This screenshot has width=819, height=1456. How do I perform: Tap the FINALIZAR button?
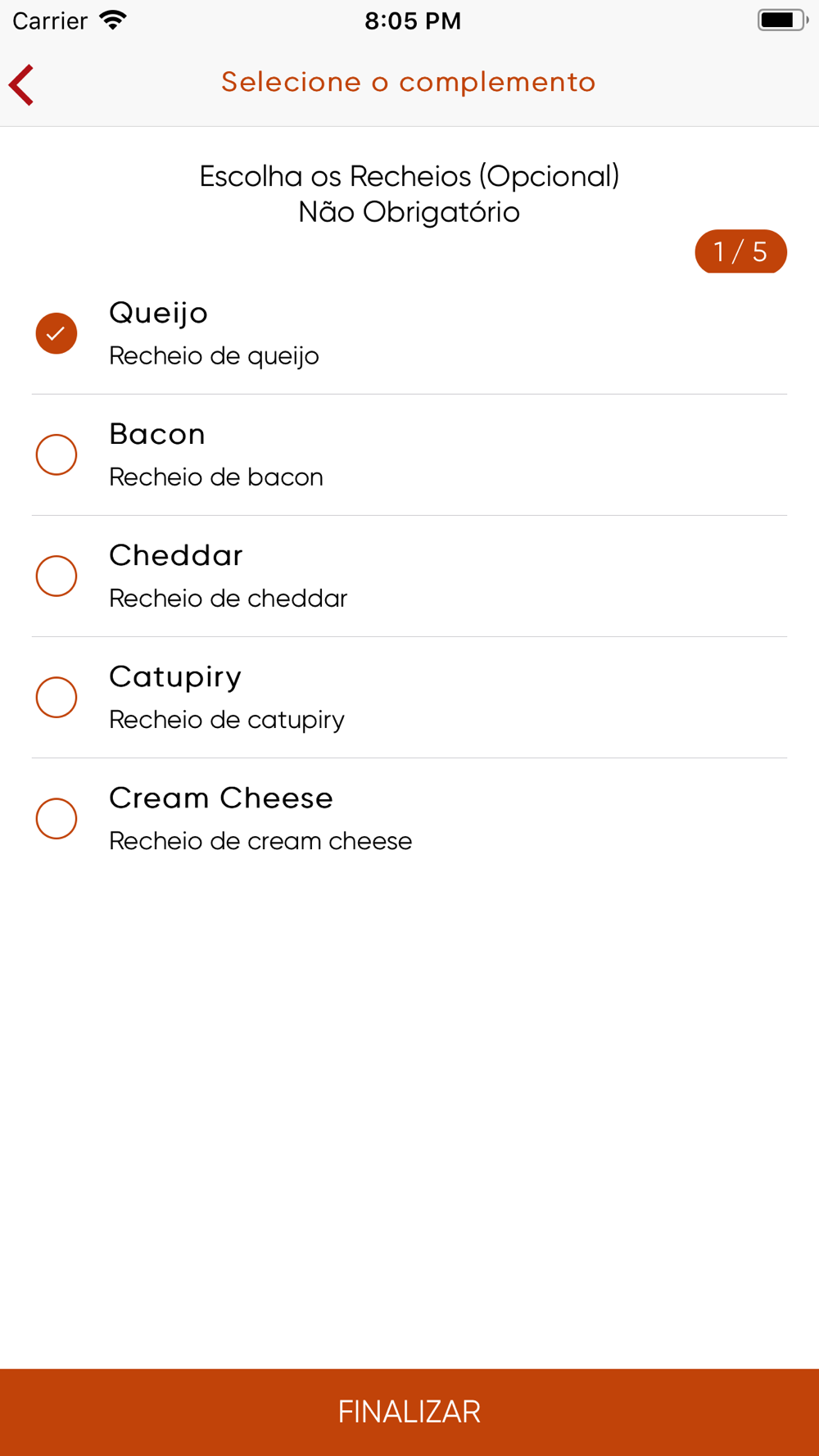pyautogui.click(x=409, y=1412)
